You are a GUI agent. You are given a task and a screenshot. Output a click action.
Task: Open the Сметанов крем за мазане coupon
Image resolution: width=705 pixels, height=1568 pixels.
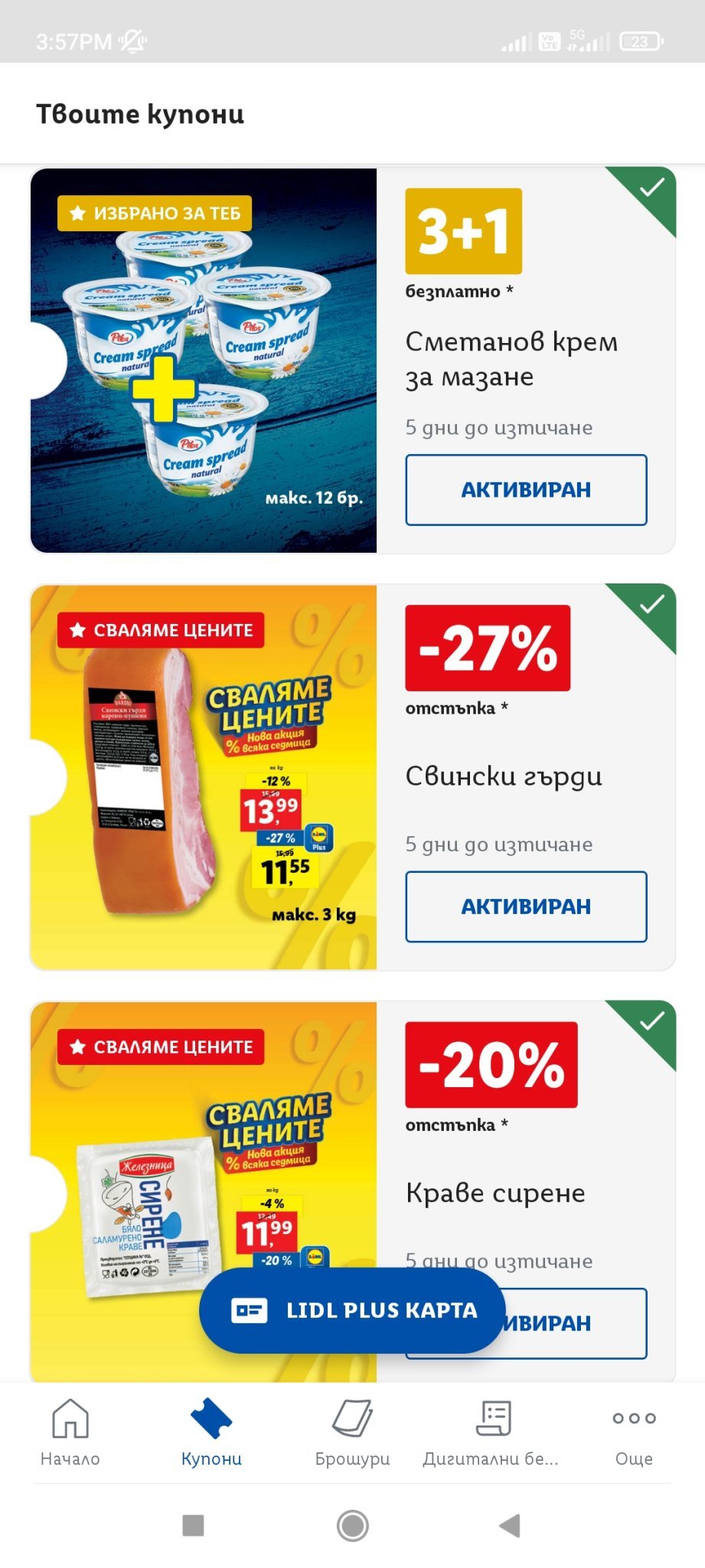[511, 358]
